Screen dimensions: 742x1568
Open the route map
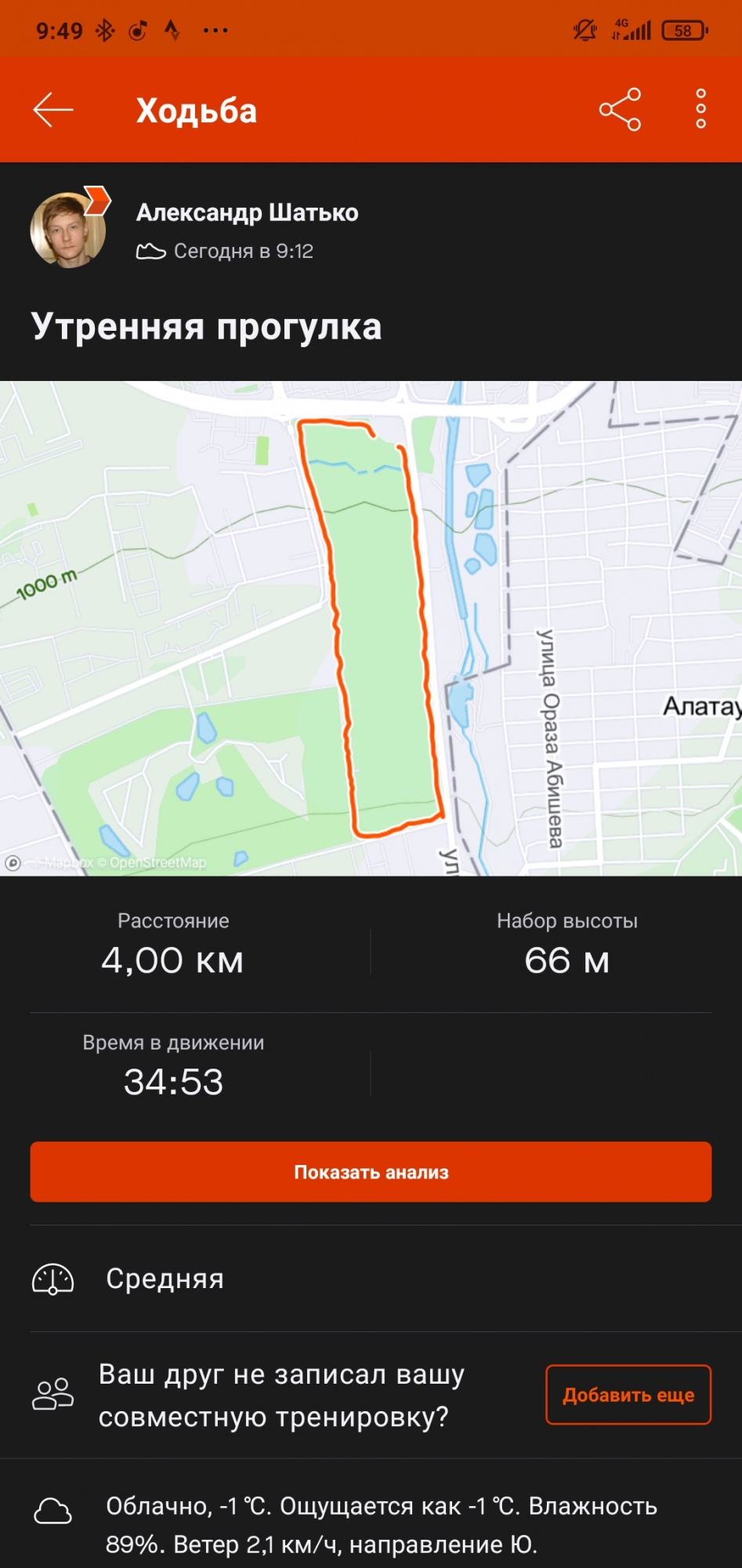pos(371,627)
